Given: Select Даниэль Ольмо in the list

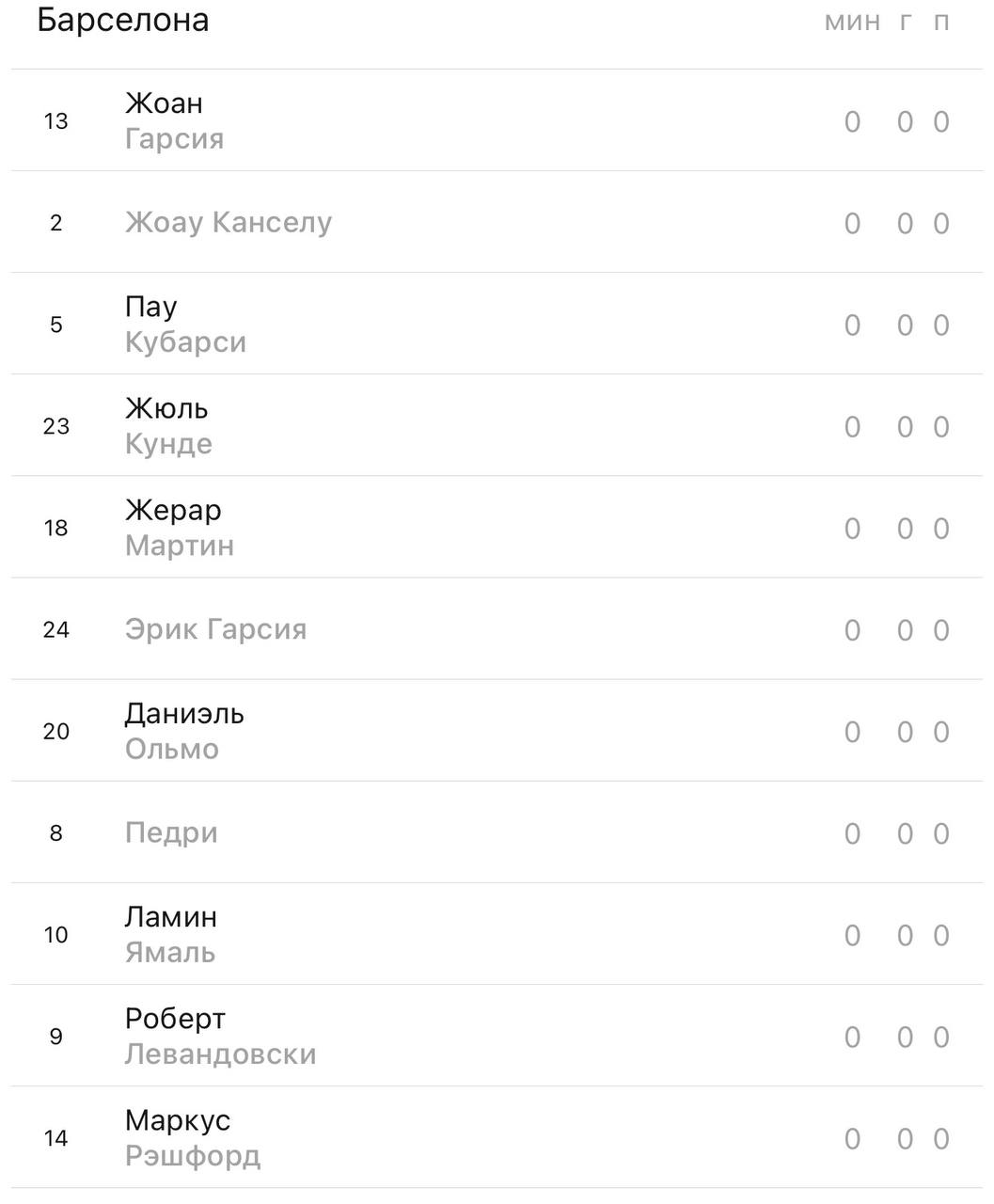Looking at the screenshot, I should [184, 731].
